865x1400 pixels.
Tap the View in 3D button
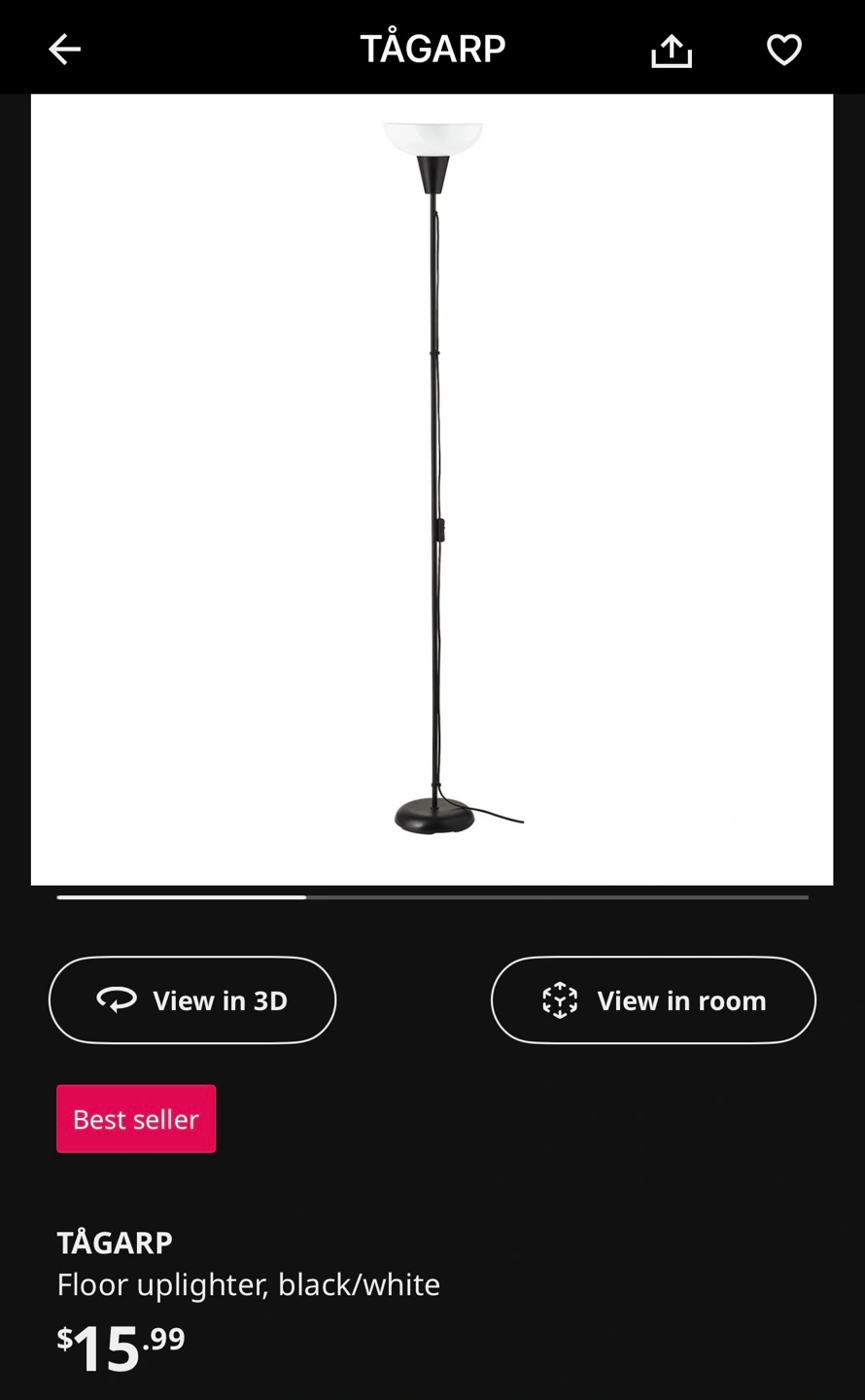pos(192,1000)
